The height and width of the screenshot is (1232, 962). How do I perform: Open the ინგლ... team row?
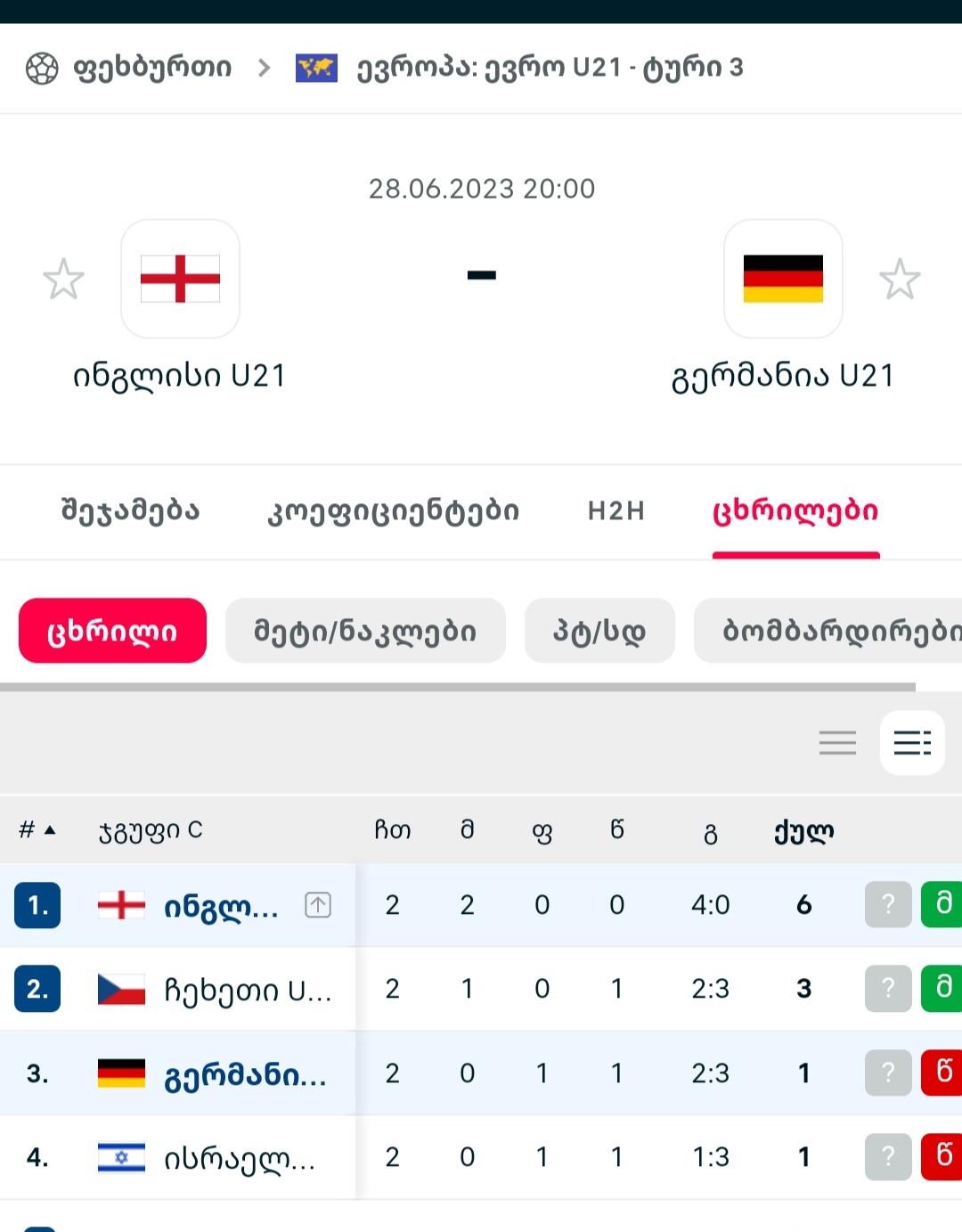coord(221,906)
